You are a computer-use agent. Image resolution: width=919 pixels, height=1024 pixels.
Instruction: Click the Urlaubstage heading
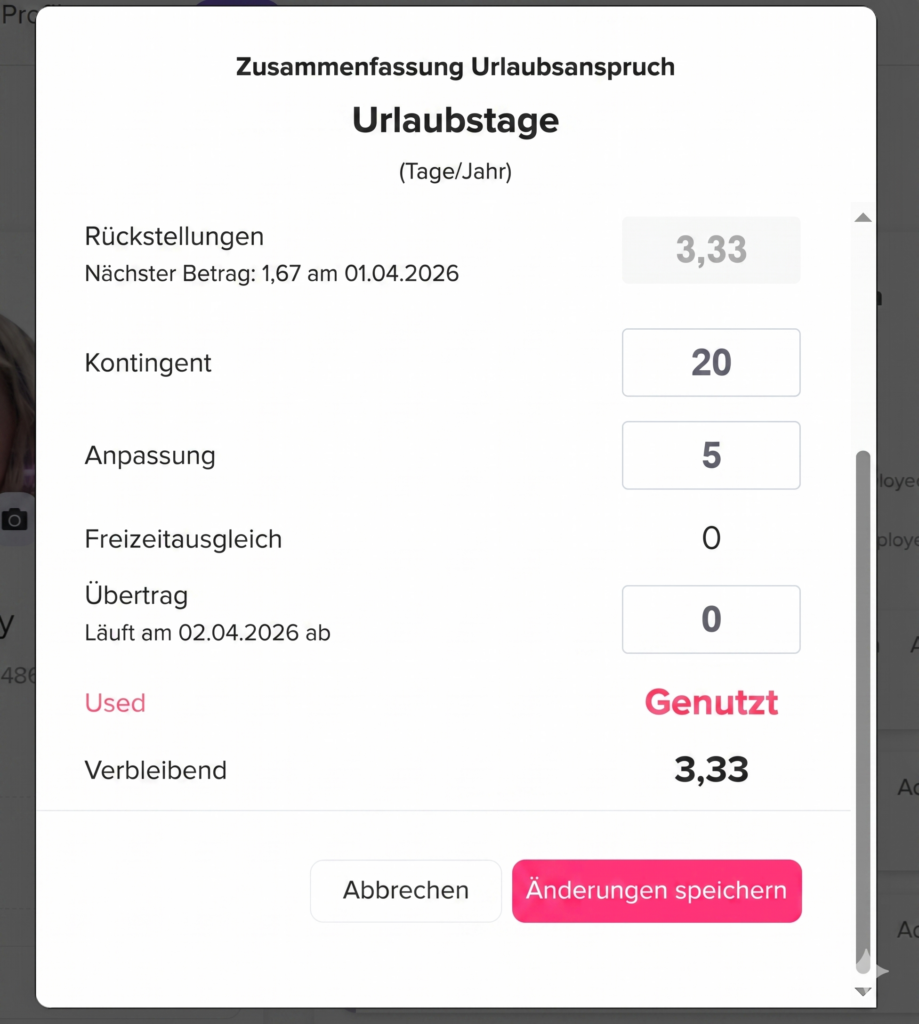(455, 120)
